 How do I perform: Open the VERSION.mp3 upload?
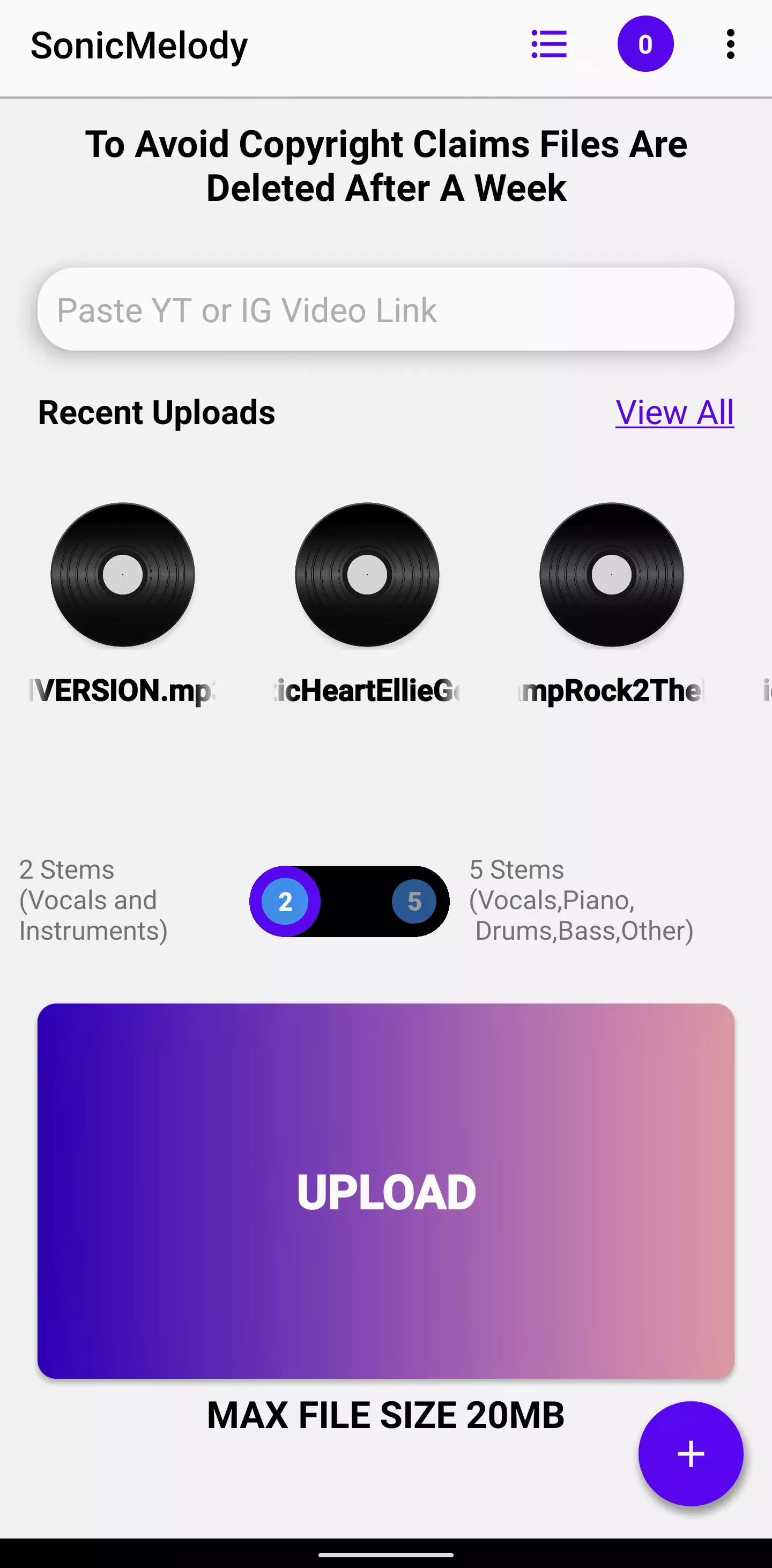122,575
